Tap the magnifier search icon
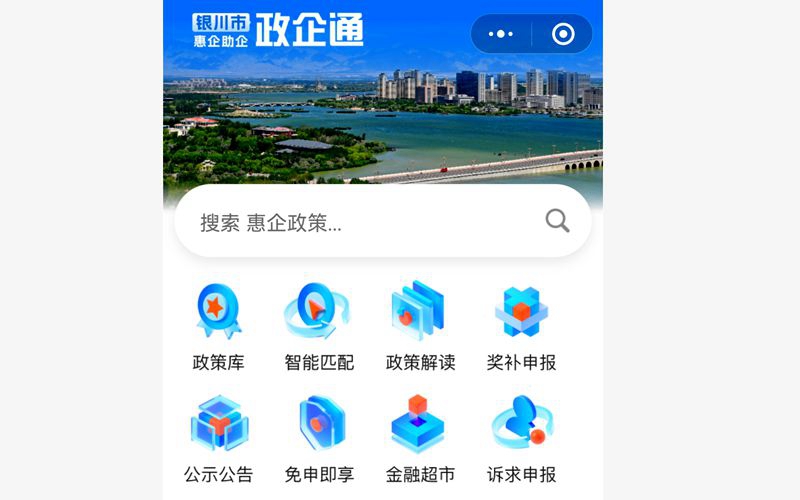800x500 pixels. (557, 221)
